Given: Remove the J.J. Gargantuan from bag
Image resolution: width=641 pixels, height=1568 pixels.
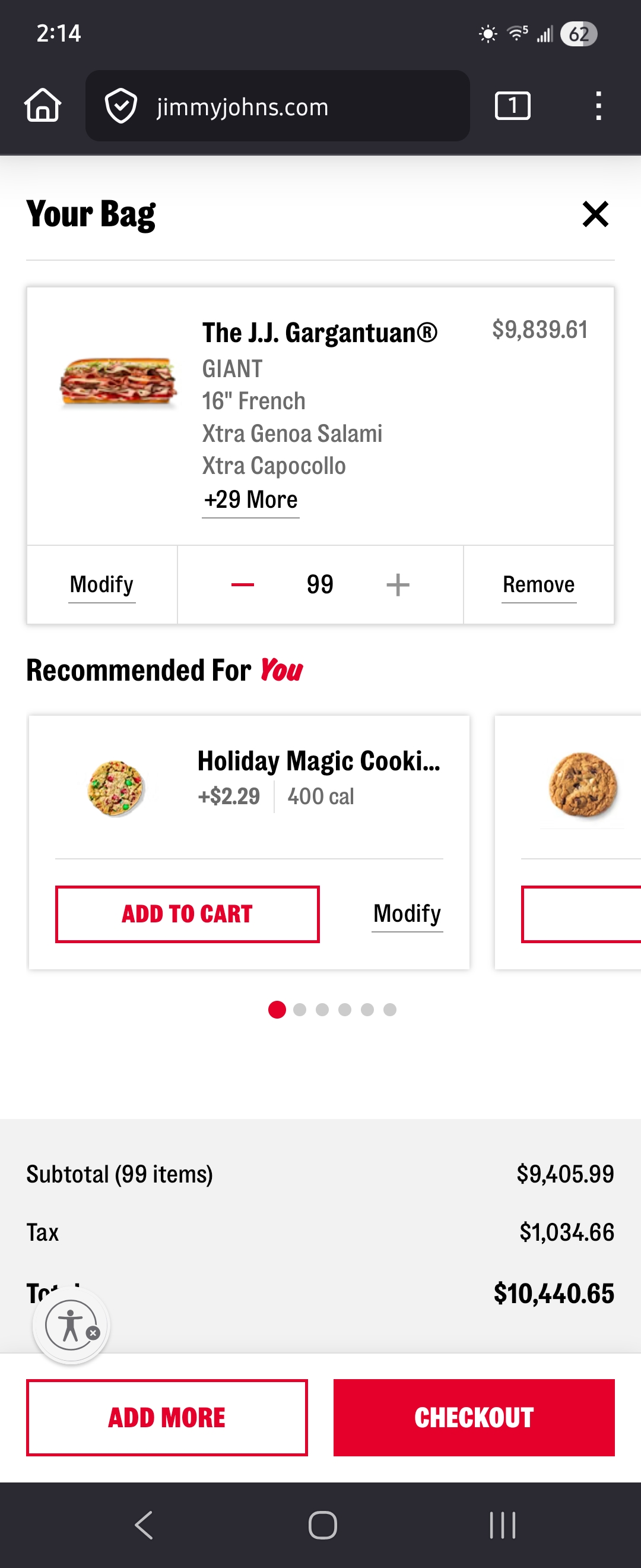Looking at the screenshot, I should pos(538,585).
